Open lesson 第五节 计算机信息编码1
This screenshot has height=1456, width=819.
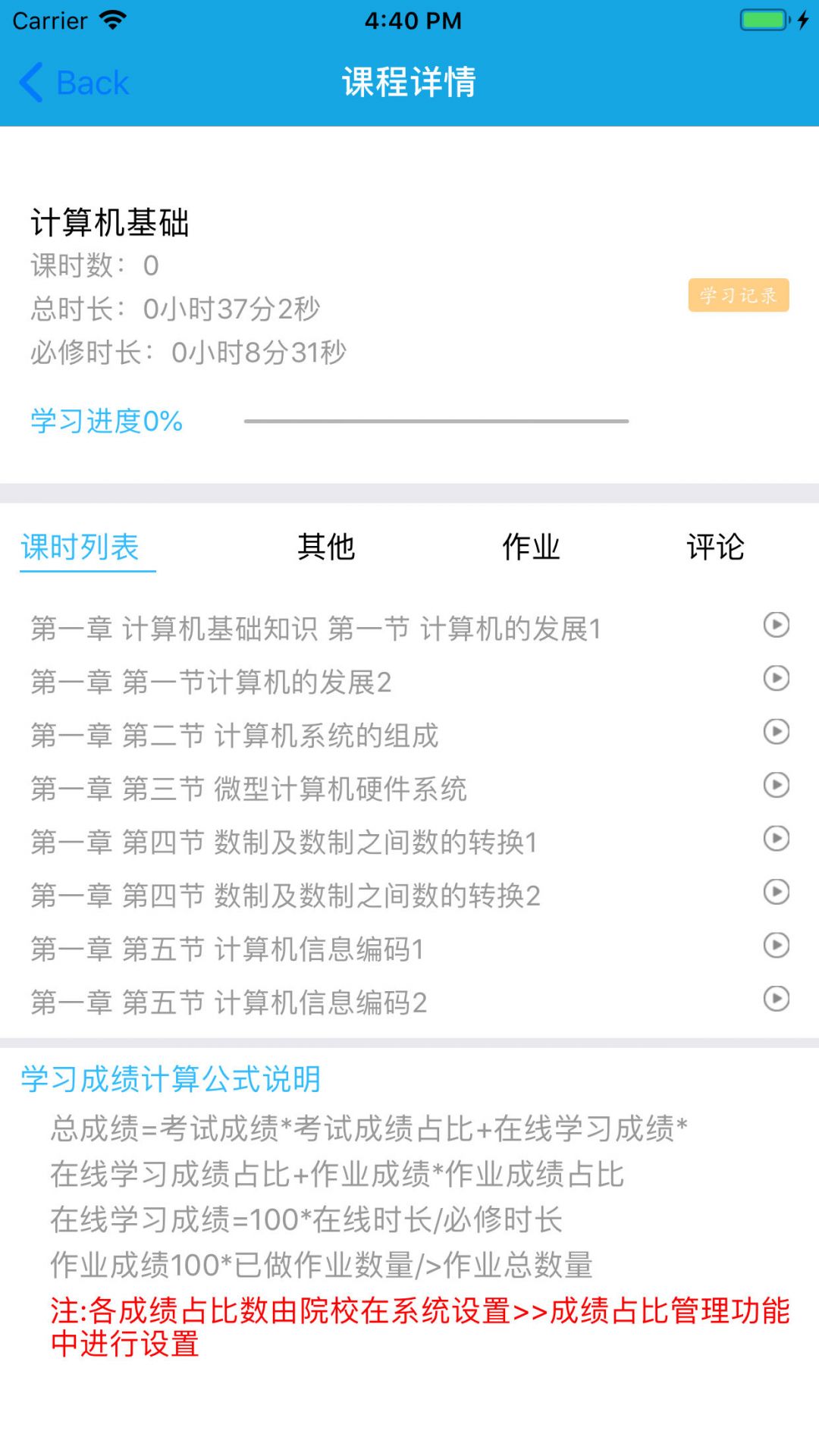227,949
